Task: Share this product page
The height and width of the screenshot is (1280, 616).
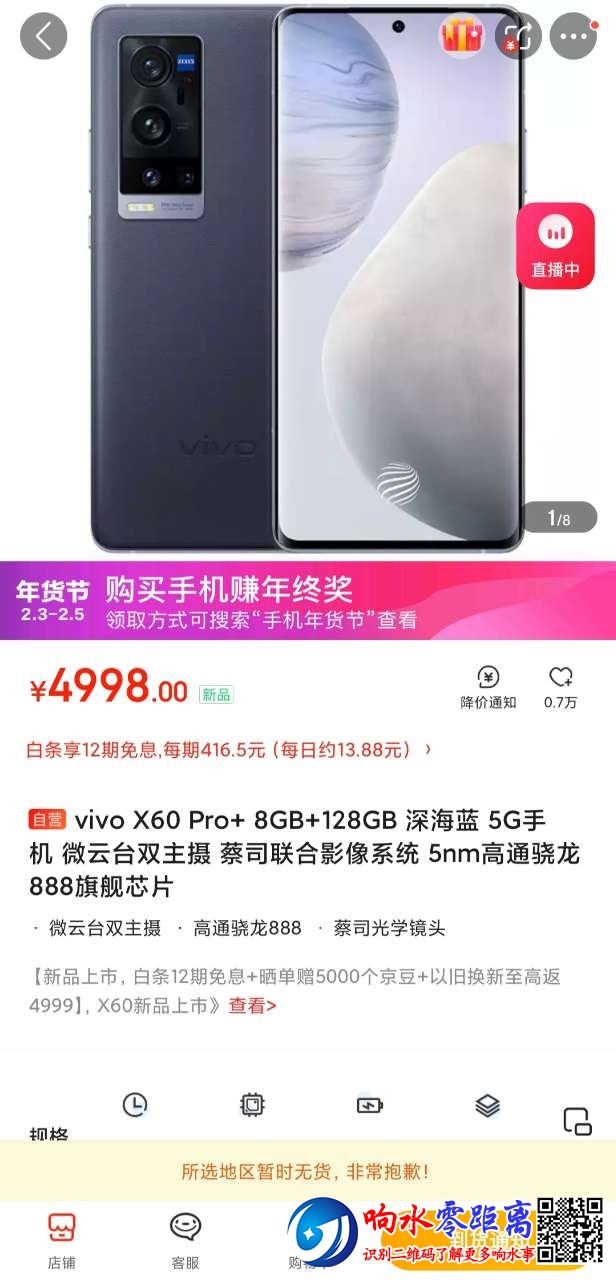Action: click(x=517, y=37)
